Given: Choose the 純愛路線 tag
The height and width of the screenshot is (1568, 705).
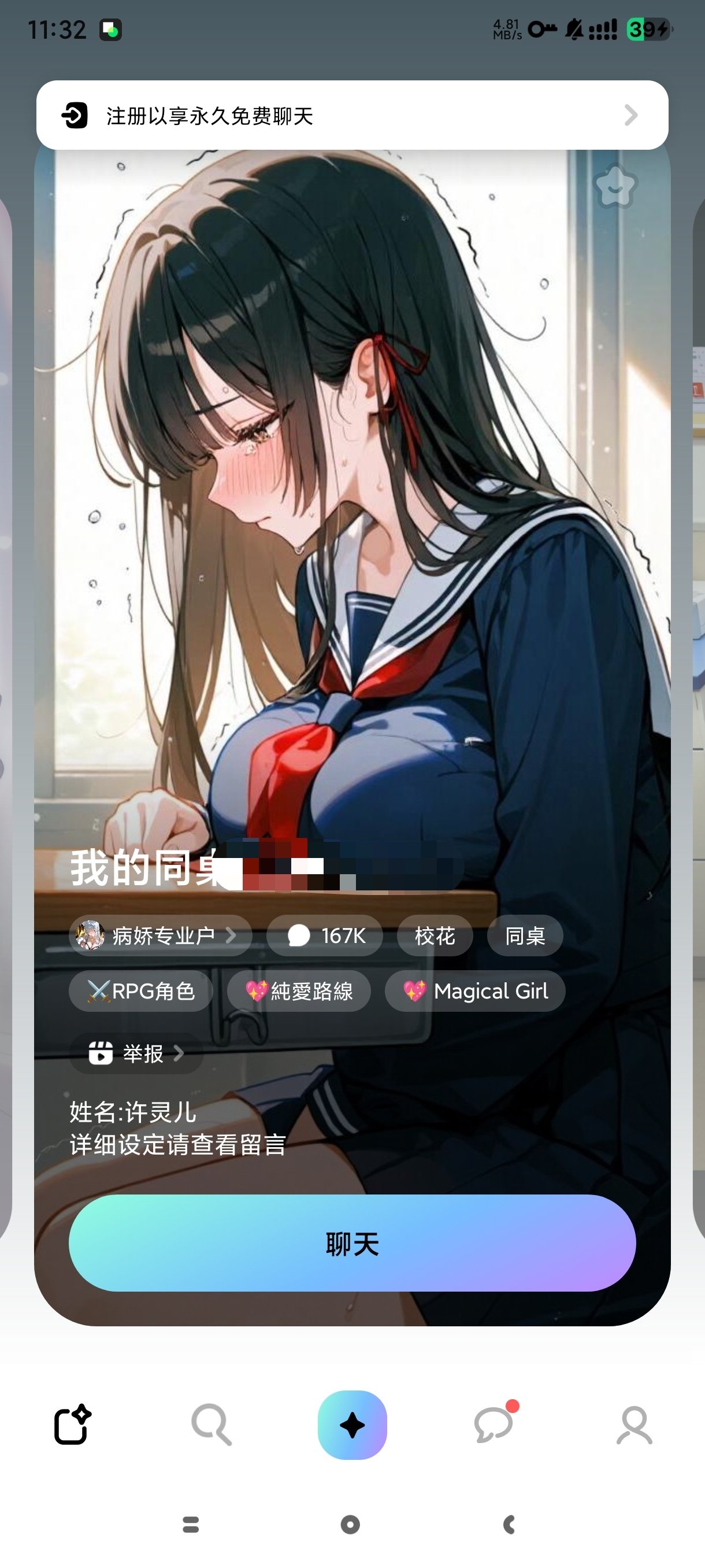Looking at the screenshot, I should tap(299, 991).
